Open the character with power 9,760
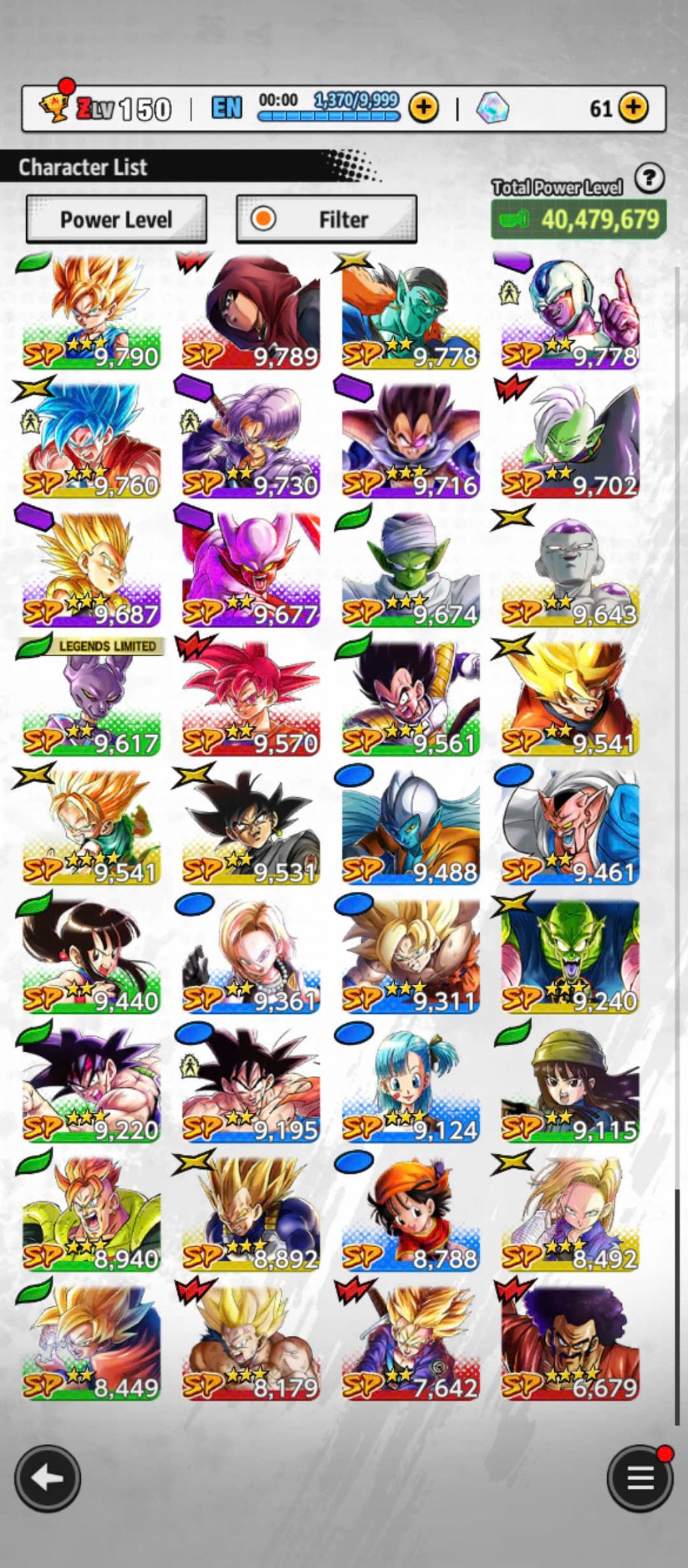 coord(92,440)
